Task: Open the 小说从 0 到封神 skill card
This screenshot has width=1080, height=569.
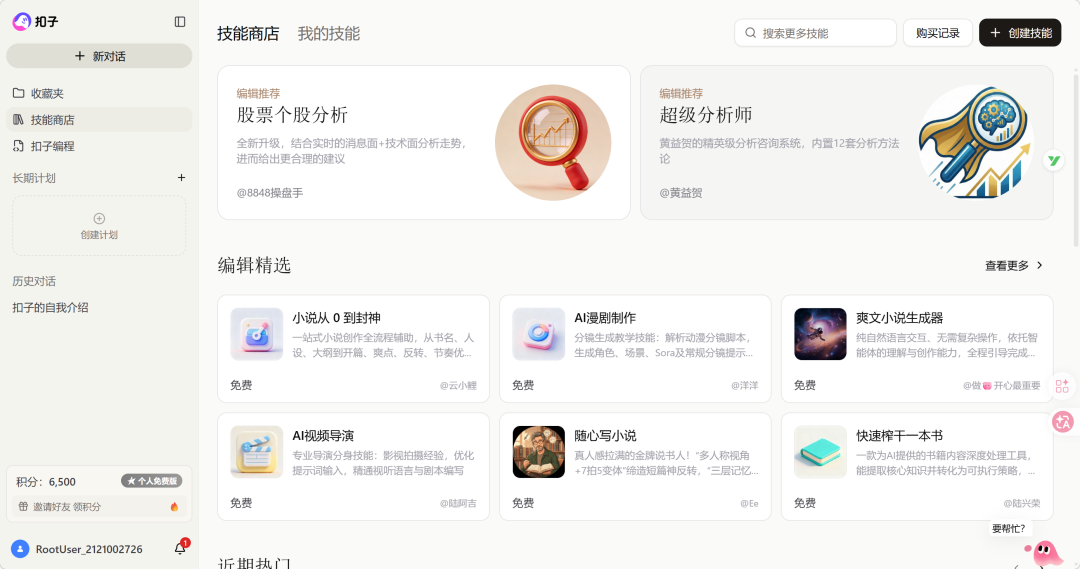Action: pos(353,348)
